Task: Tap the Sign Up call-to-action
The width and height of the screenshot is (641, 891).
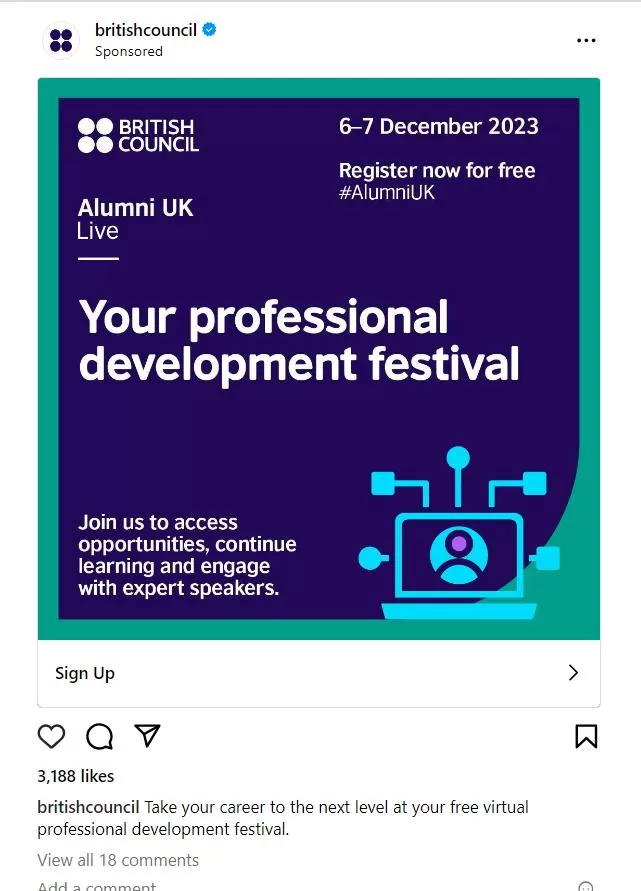Action: coord(318,673)
